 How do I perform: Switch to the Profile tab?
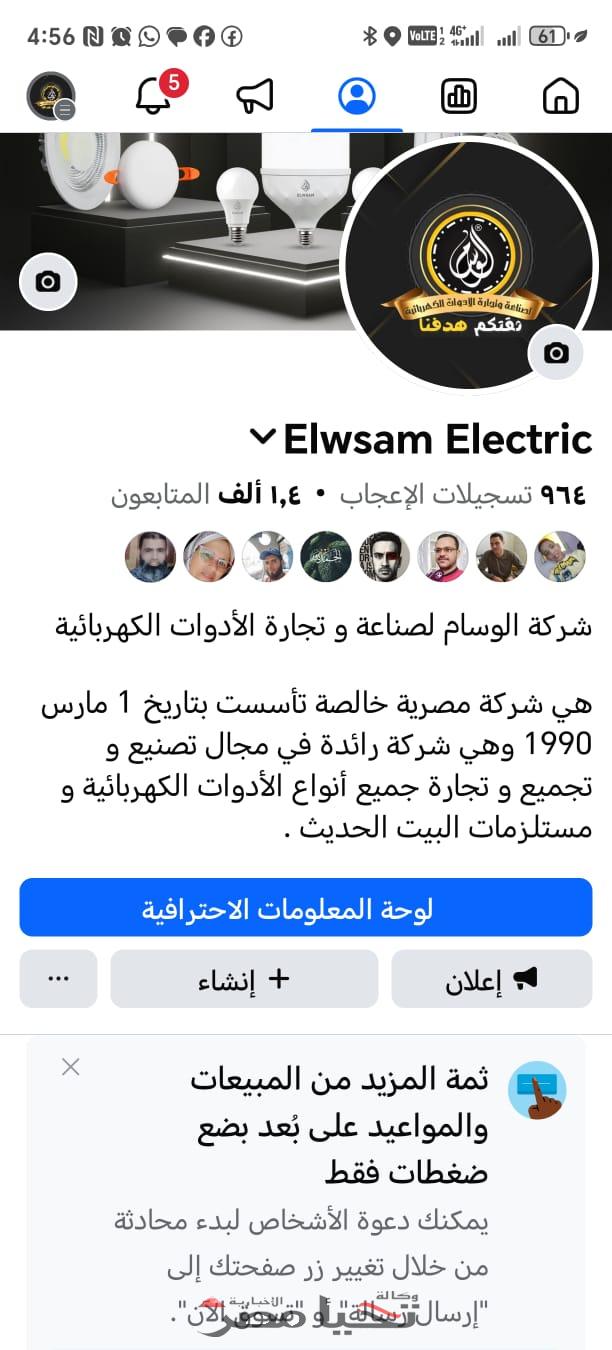click(x=357, y=96)
